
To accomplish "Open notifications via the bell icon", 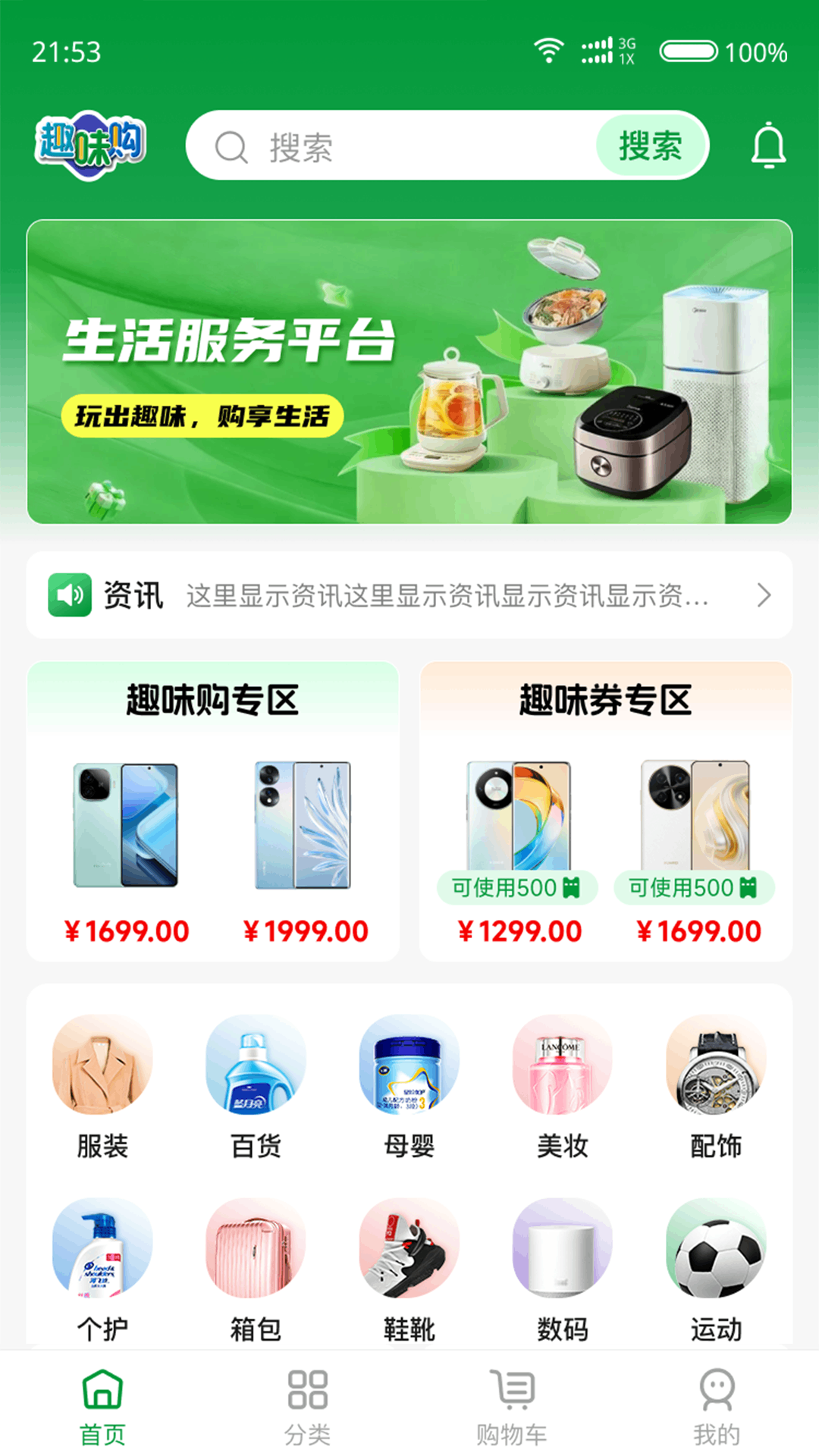I will pos(769,145).
